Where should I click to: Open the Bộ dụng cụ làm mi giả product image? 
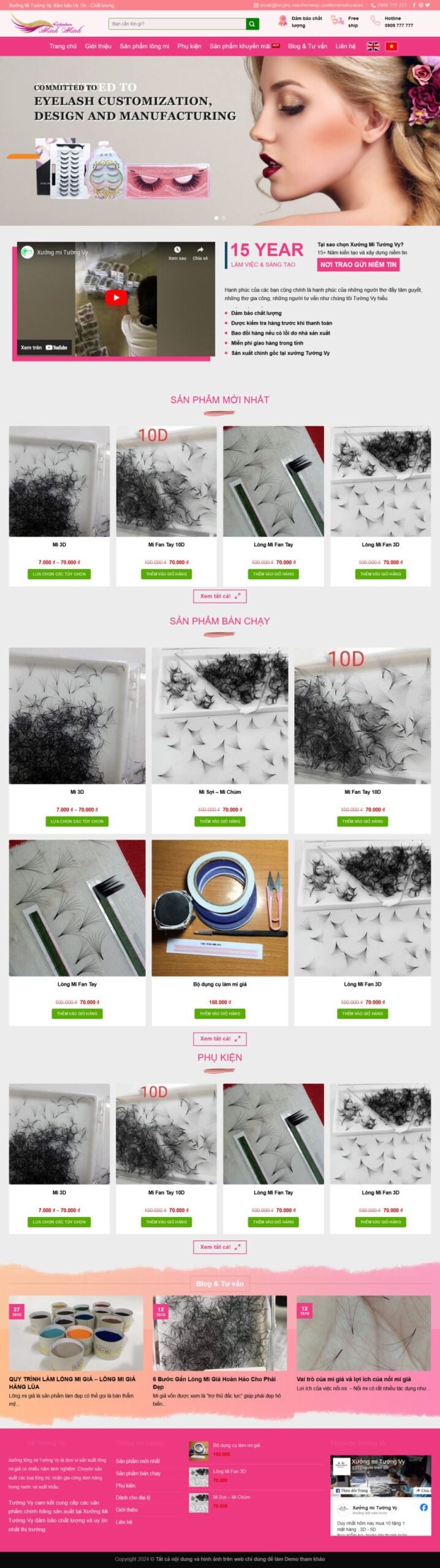[x=219, y=908]
